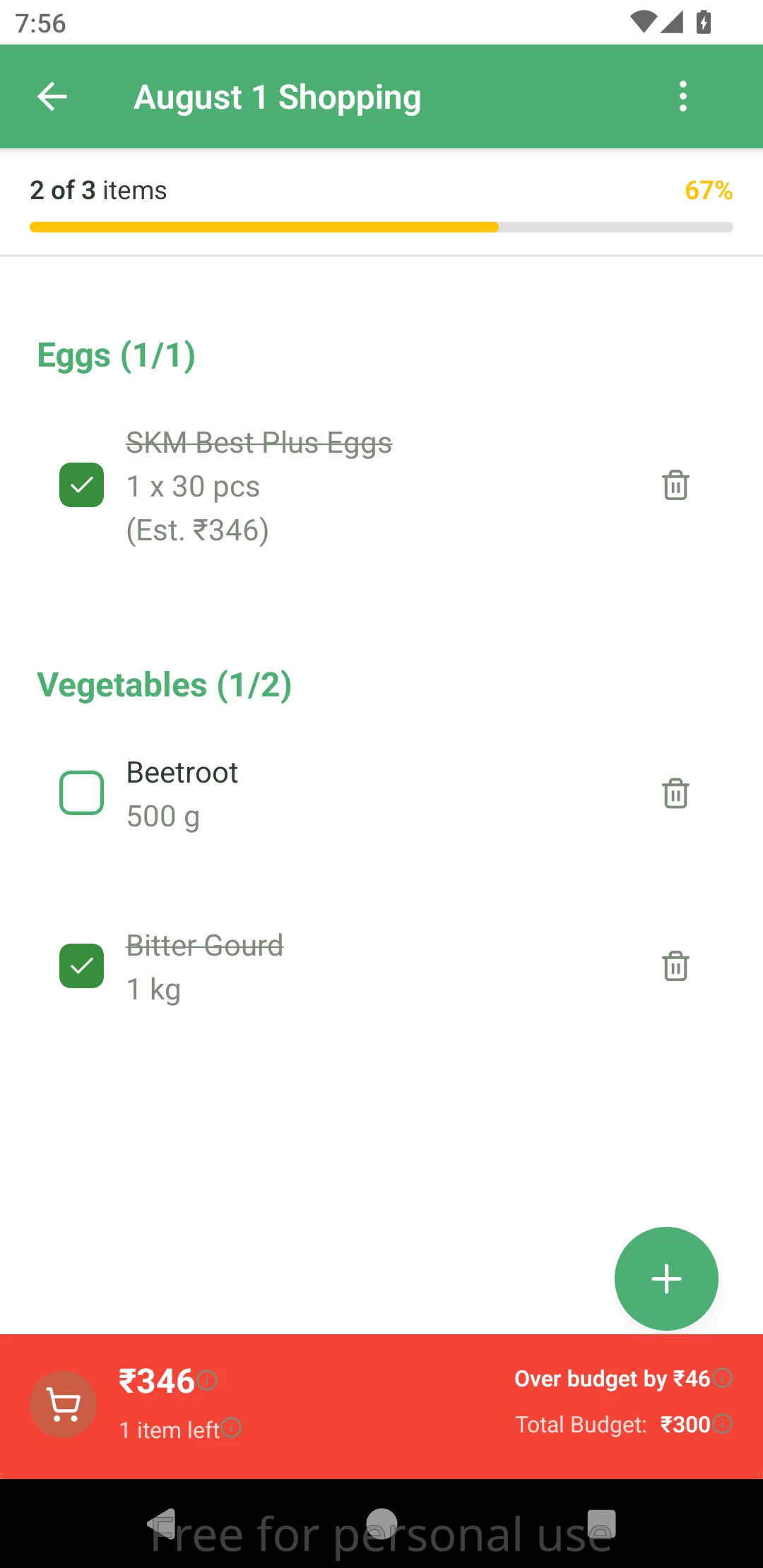Delete the Bitter Gourd item
Screen dimensions: 763x1568
[675, 966]
